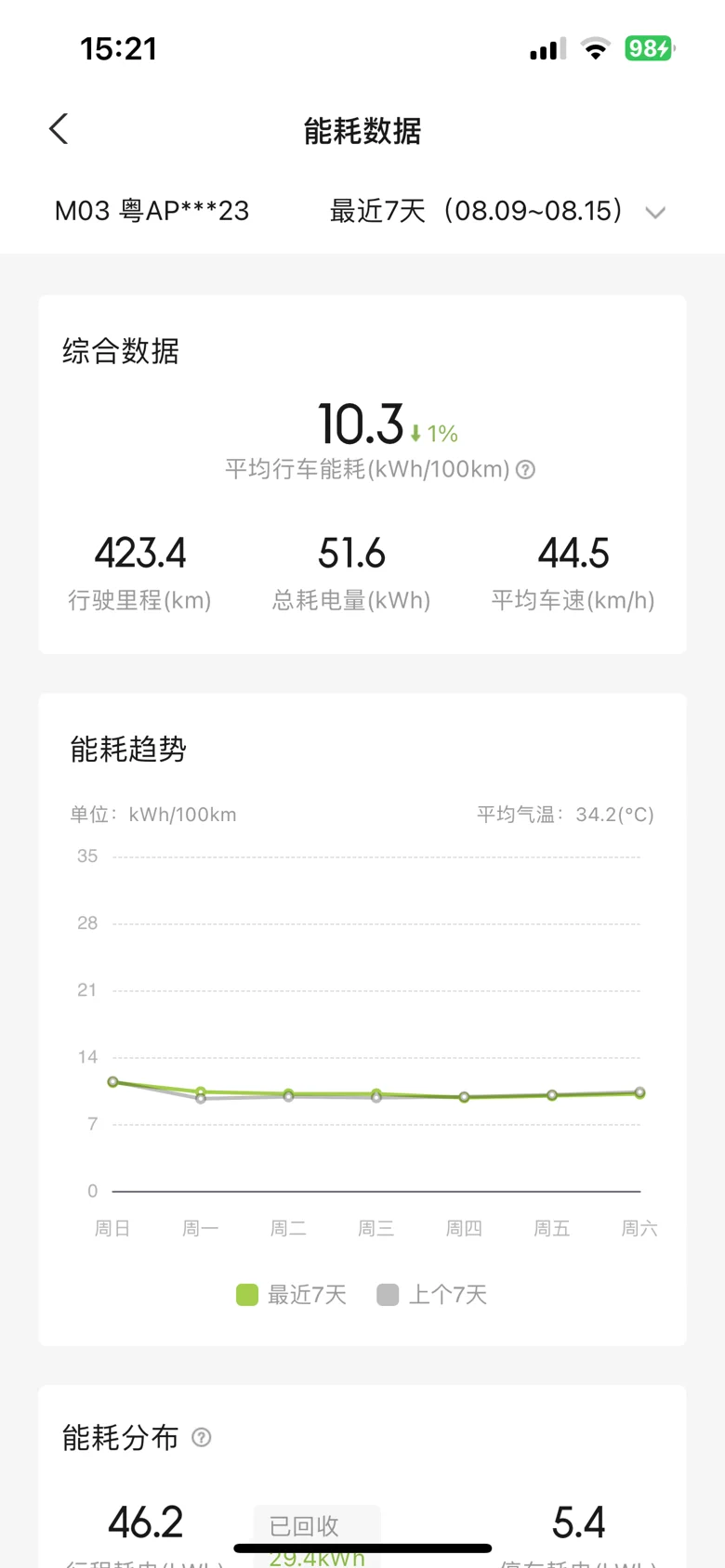Screen dimensions: 725x1568
Task: Toggle the 上个7天 legend item
Action: (432, 1295)
